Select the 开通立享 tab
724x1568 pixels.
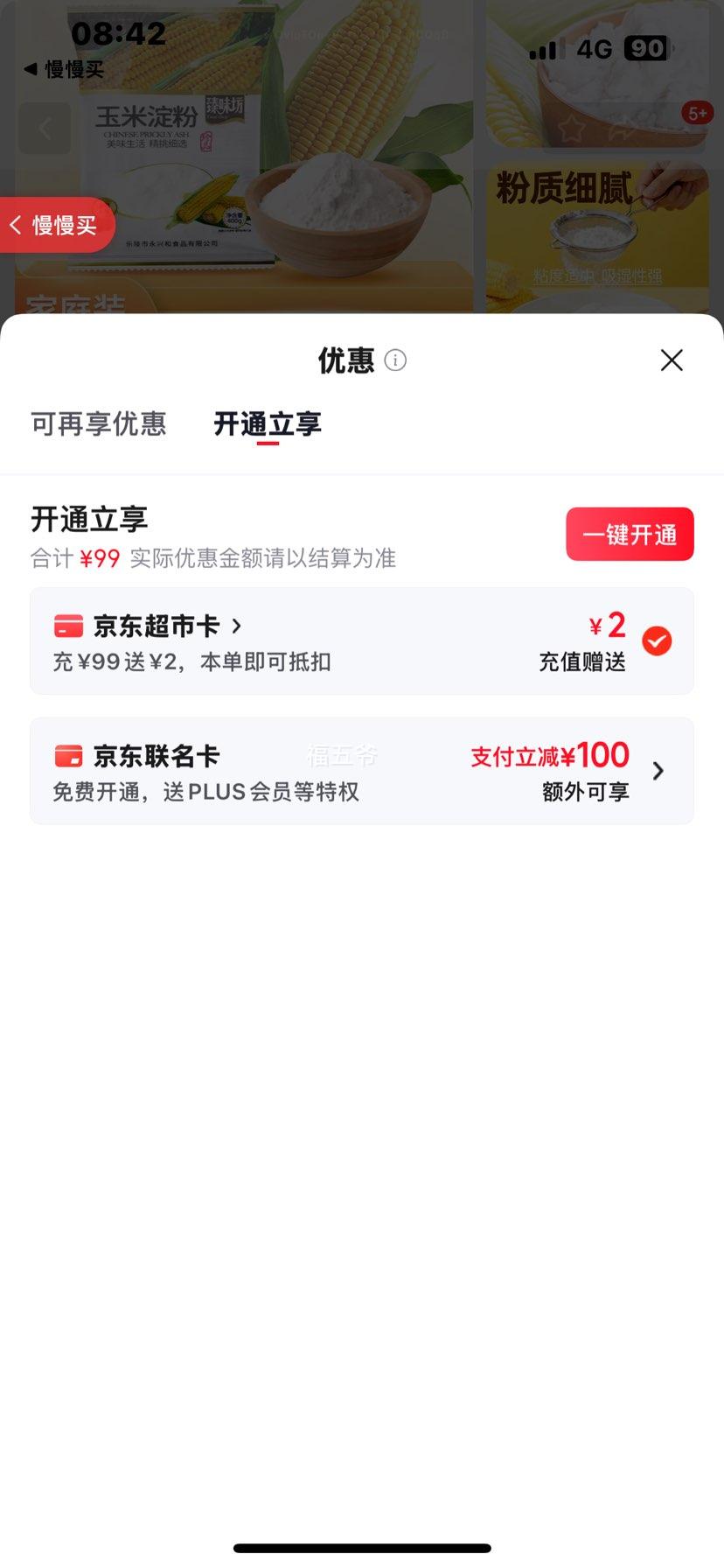coord(267,425)
